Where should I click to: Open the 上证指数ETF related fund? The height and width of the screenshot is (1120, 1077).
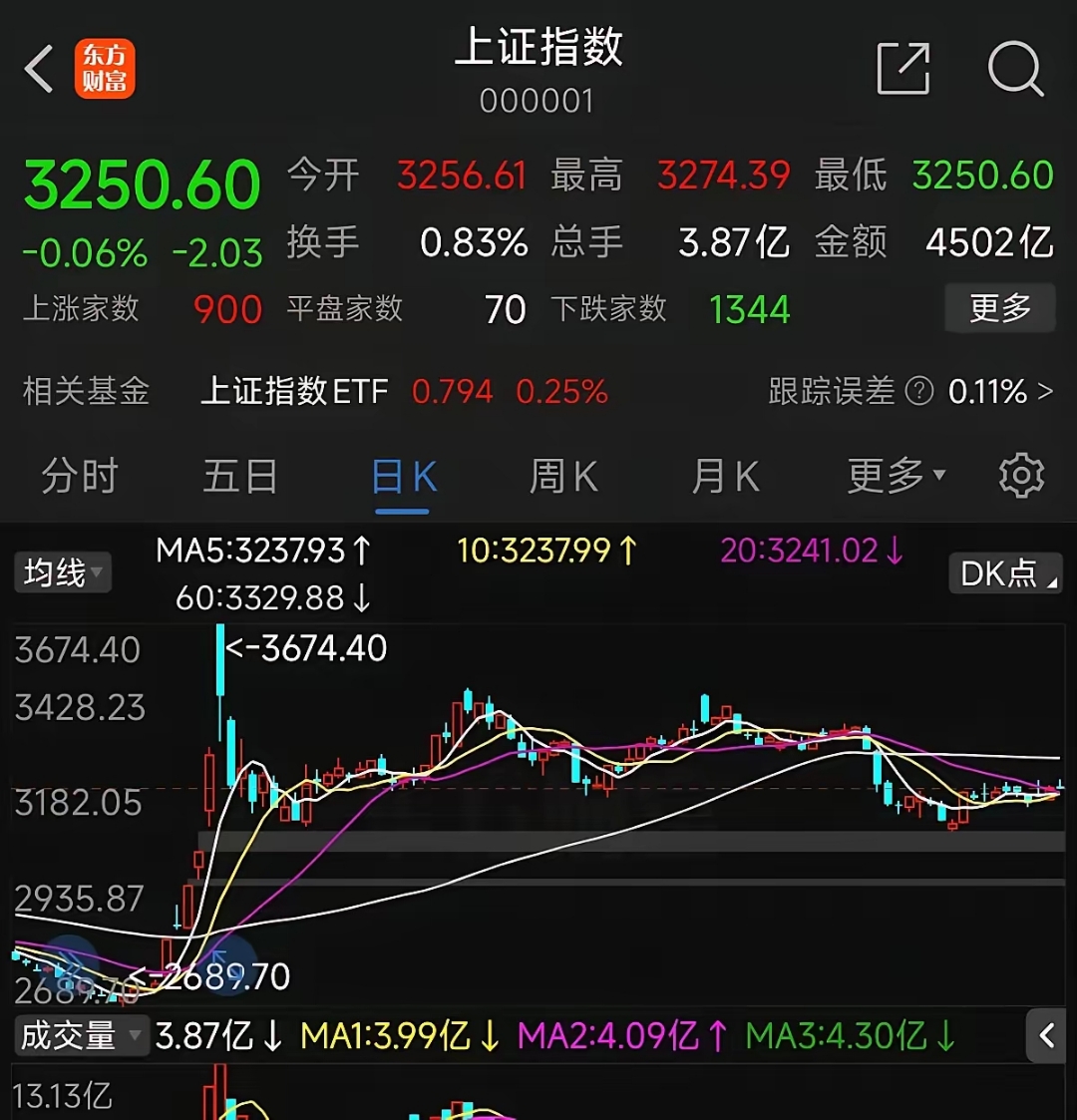tap(294, 391)
